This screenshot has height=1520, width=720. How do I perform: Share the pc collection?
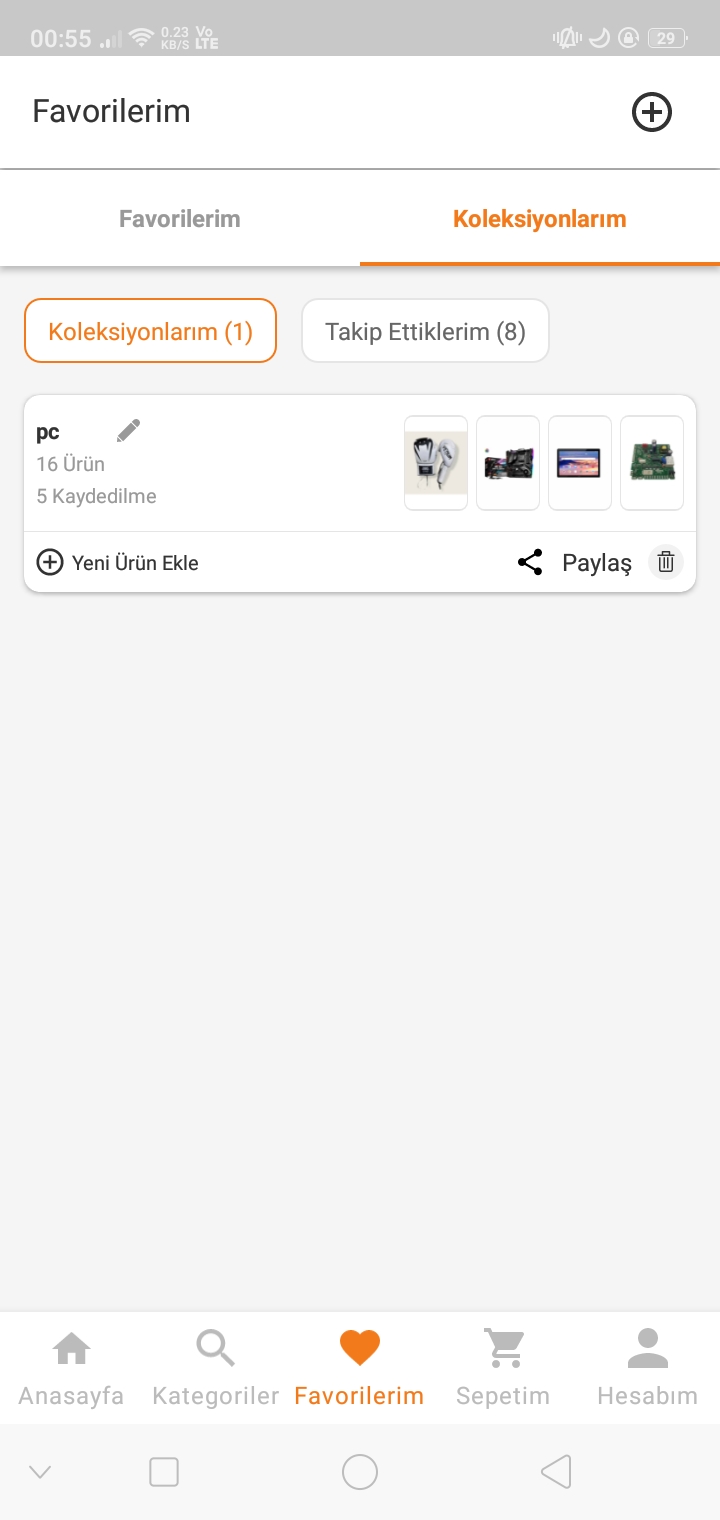click(x=575, y=563)
